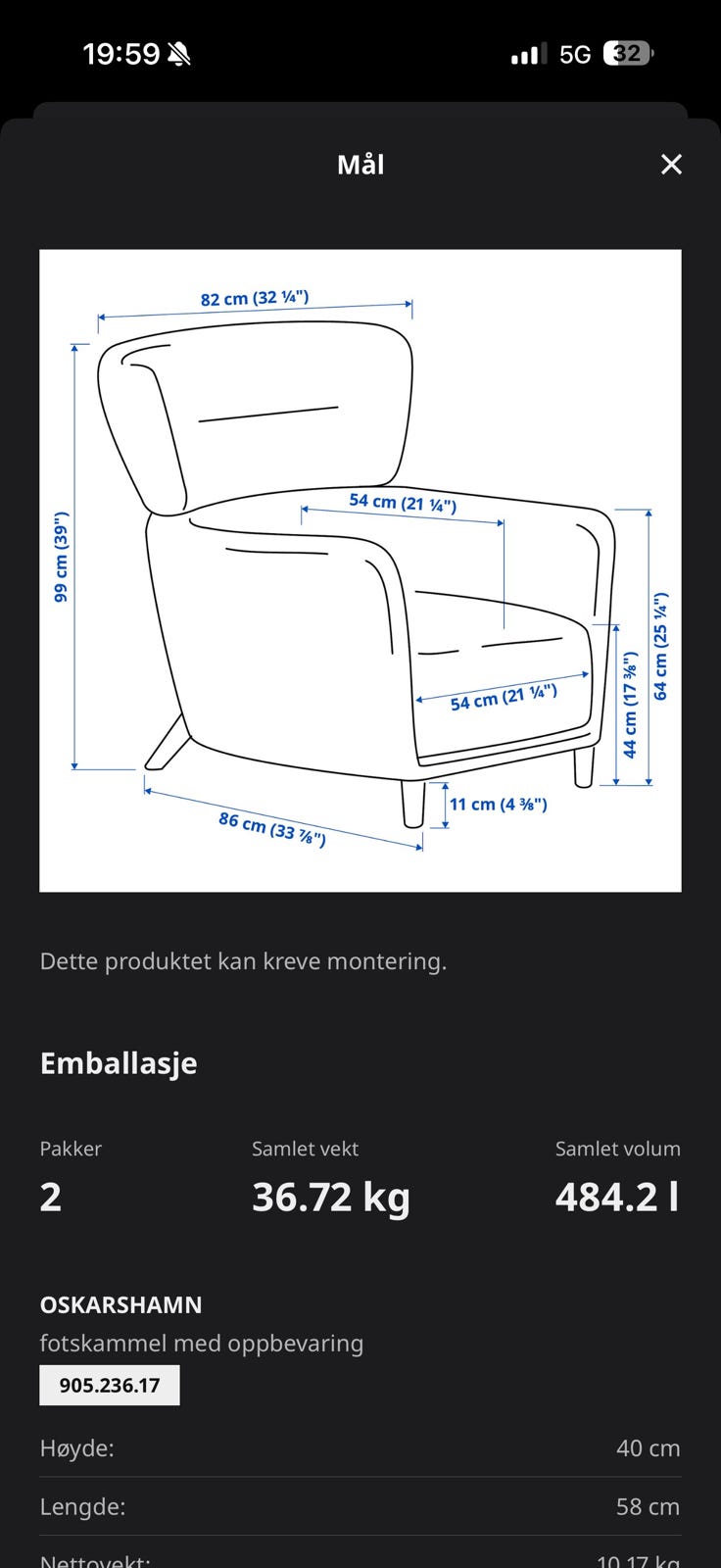Tap the Samlet vekt value 36.72 kg
The width and height of the screenshot is (721, 1568).
point(330,1197)
